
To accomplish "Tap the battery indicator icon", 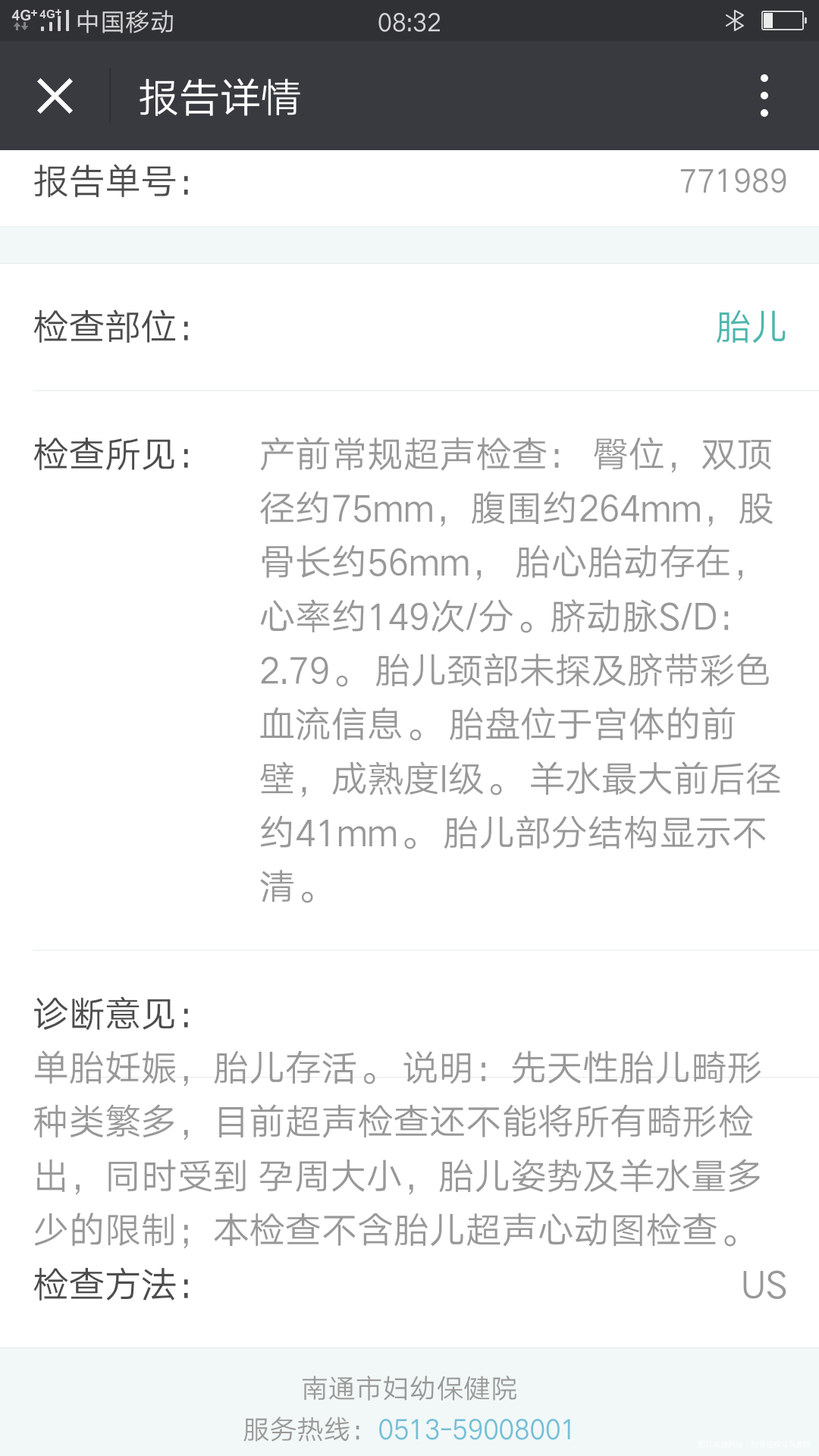I will pos(783,22).
